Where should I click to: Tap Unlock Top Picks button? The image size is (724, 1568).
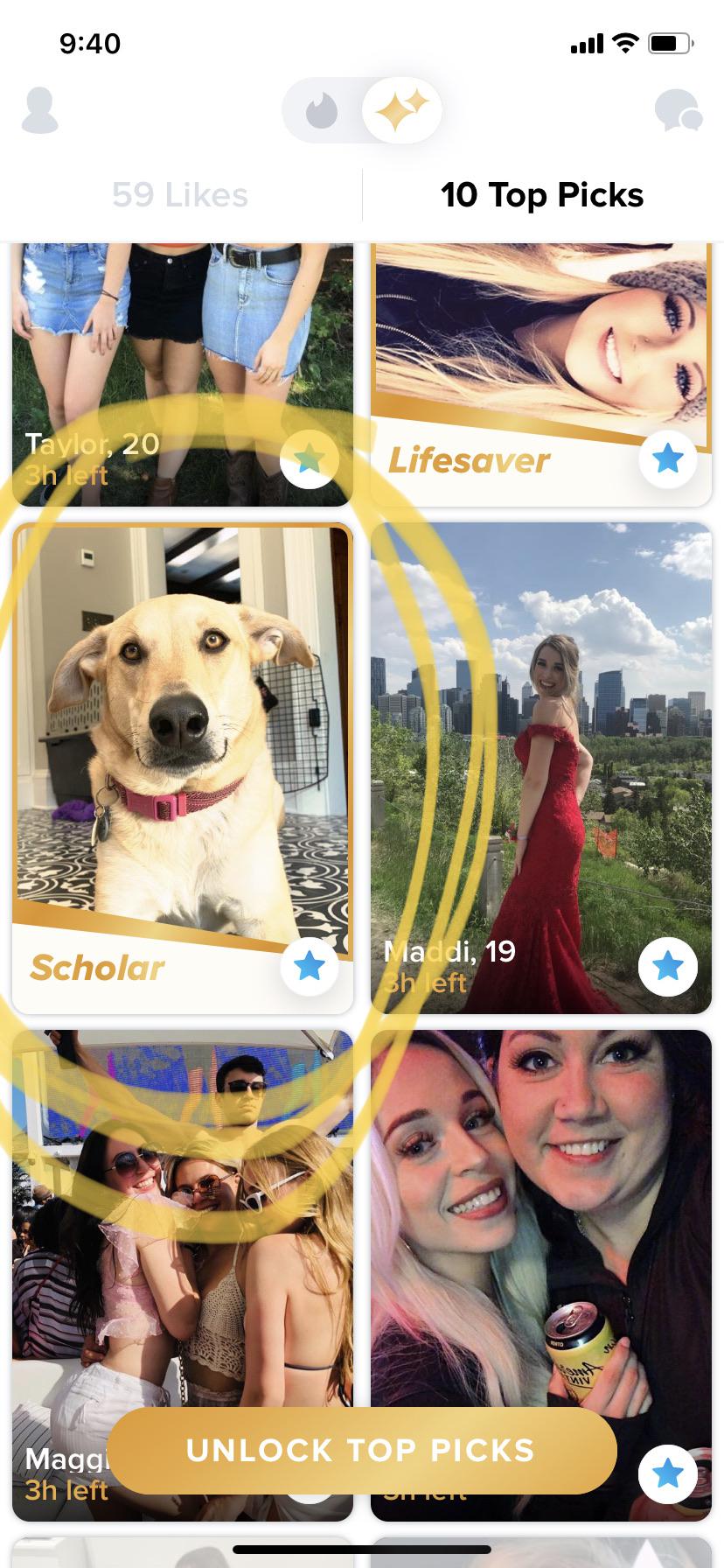(361, 1450)
